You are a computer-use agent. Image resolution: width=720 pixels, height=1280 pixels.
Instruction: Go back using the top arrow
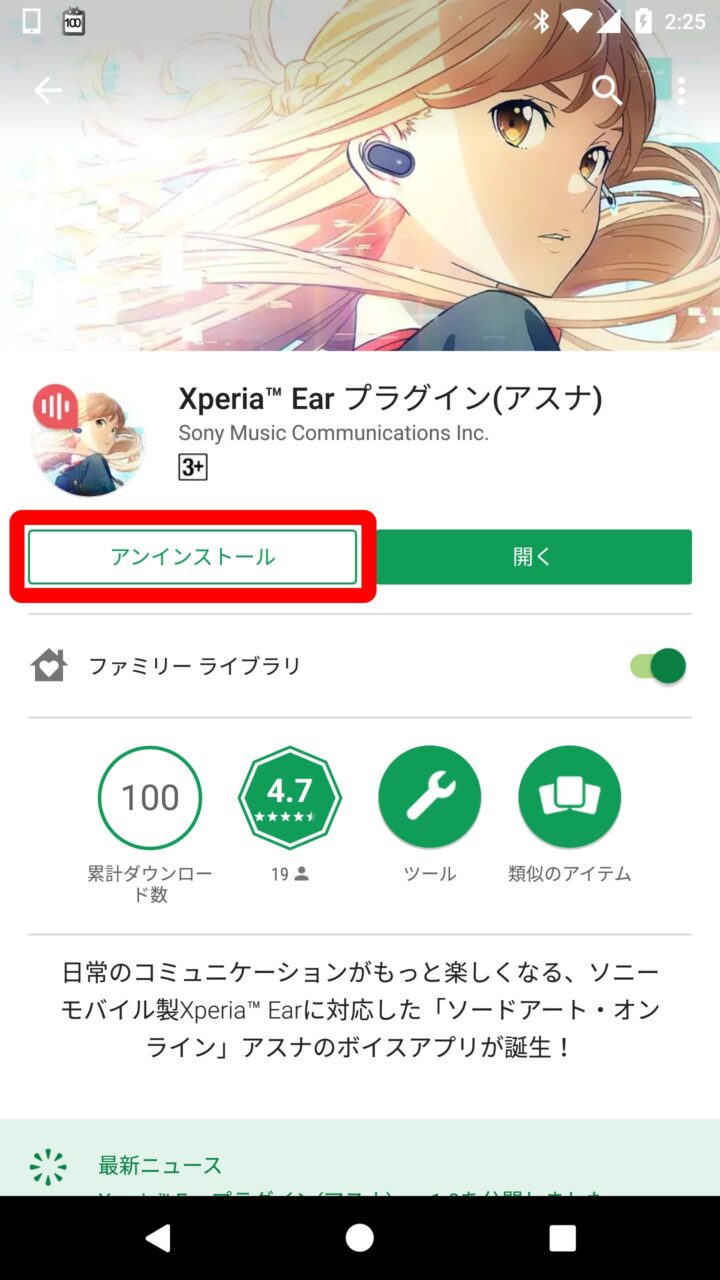(47, 91)
